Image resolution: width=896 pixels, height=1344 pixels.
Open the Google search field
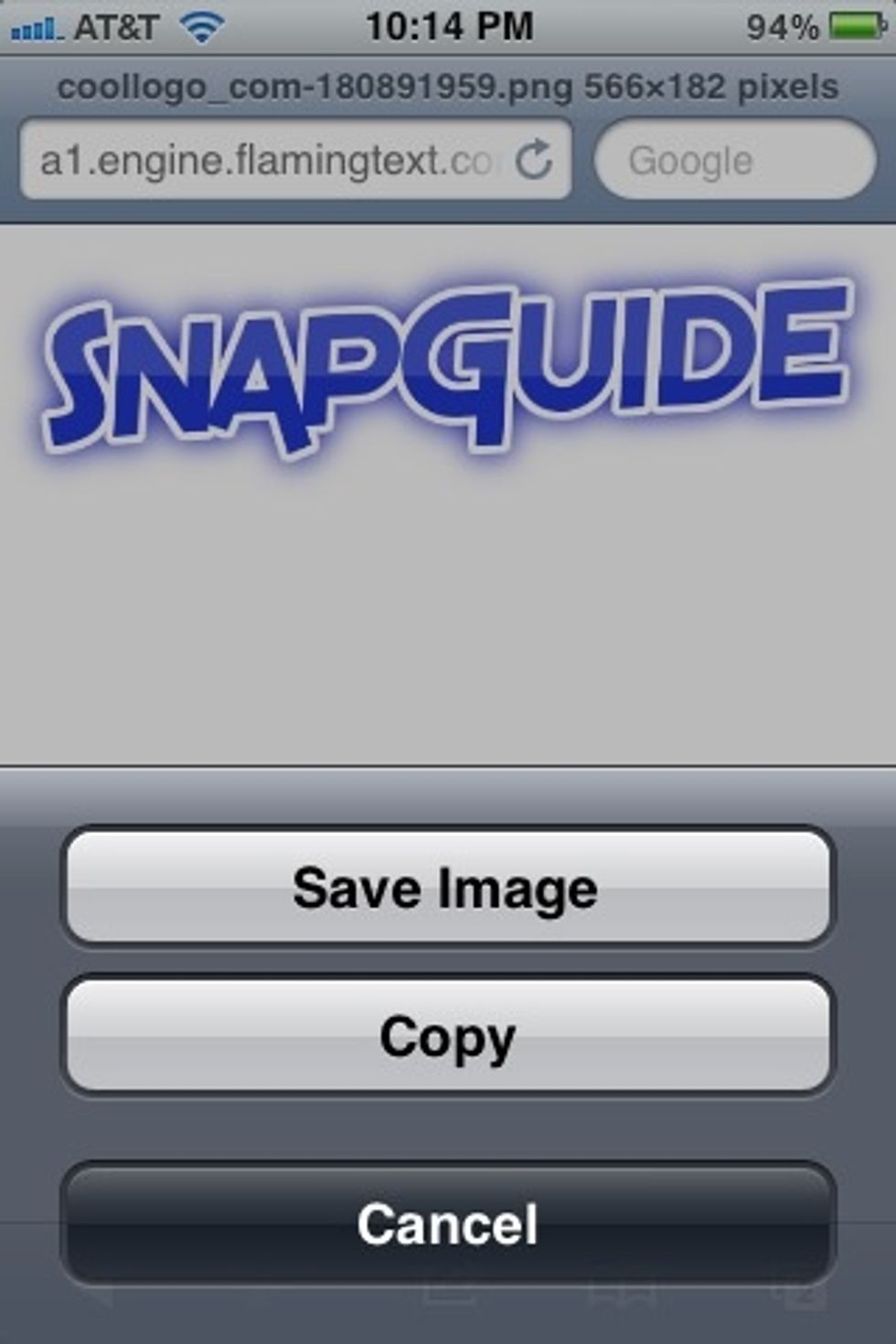(x=734, y=160)
